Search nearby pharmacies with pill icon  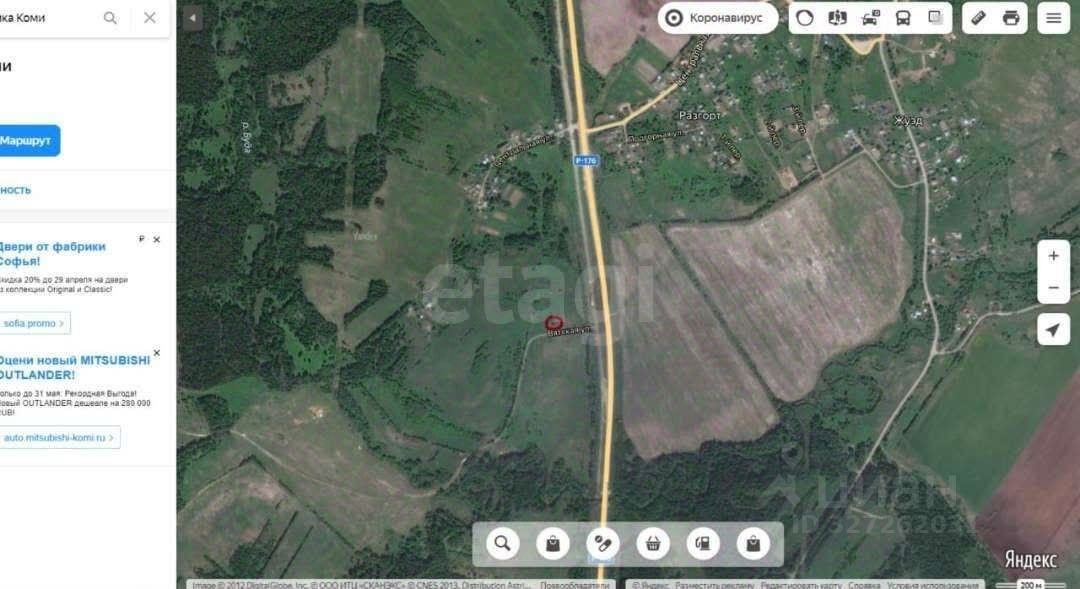(602, 544)
